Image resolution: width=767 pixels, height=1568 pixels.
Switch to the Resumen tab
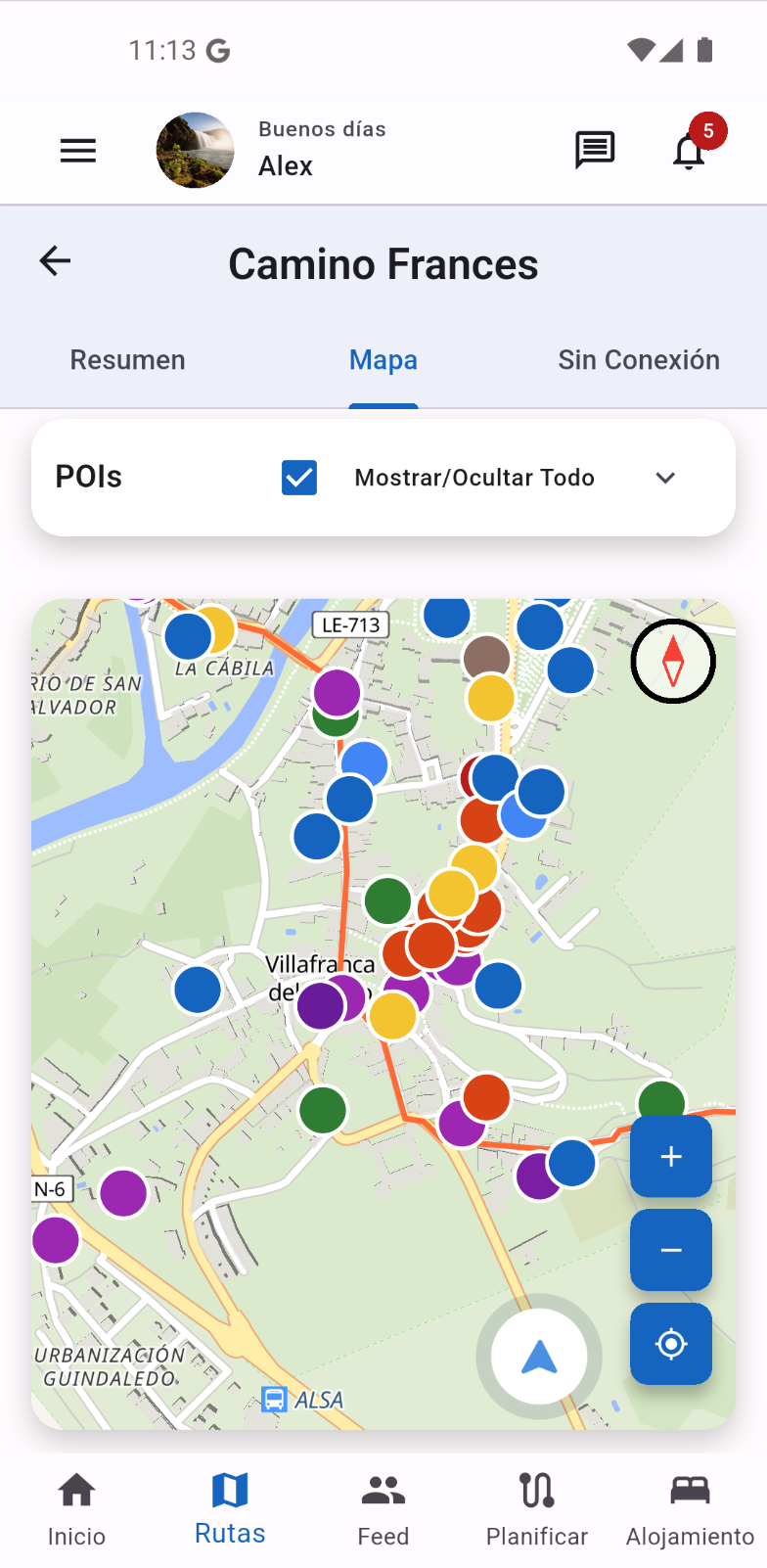(x=127, y=360)
